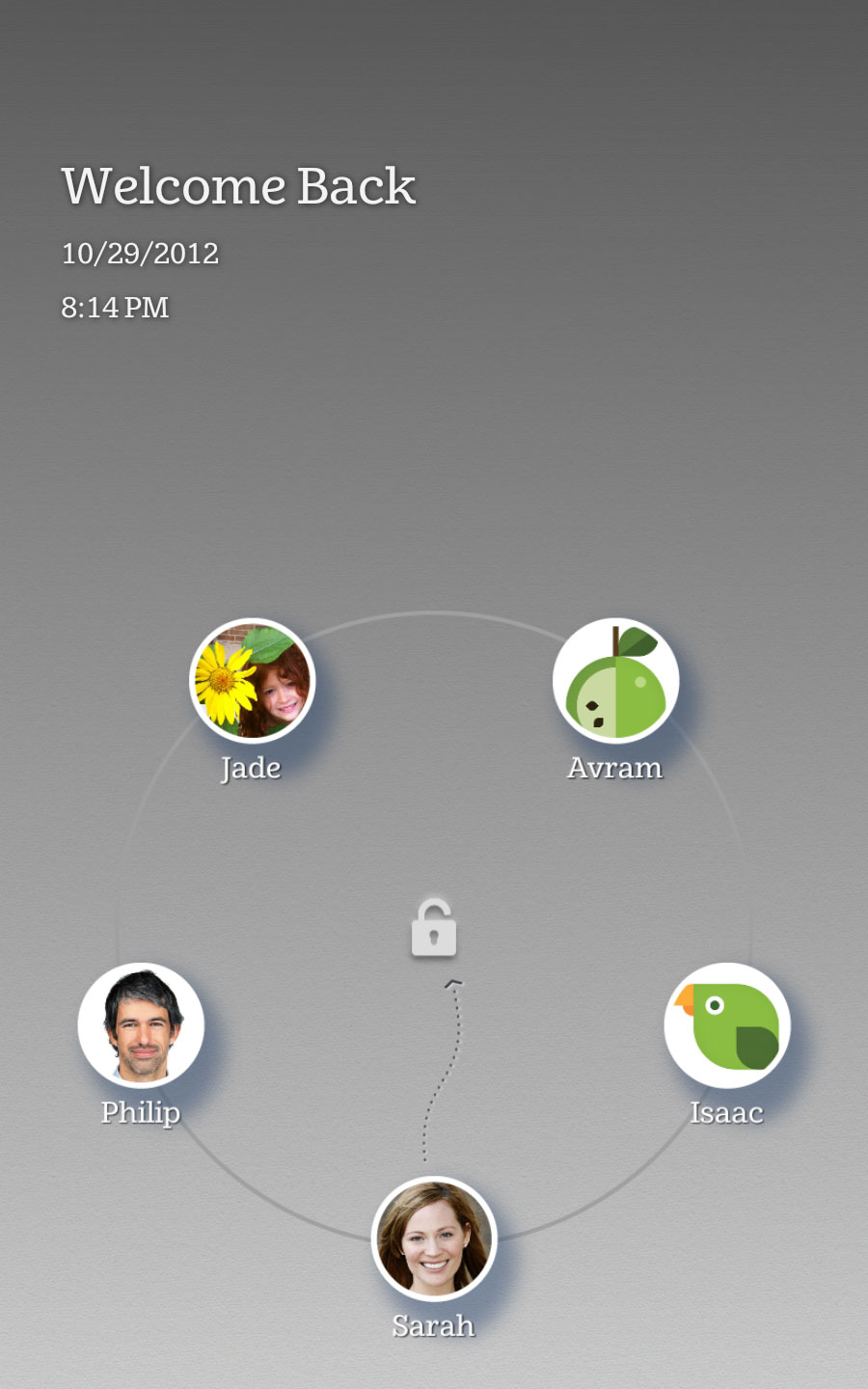Open Philip's profile
The height and width of the screenshot is (1389, 868).
click(x=141, y=1025)
